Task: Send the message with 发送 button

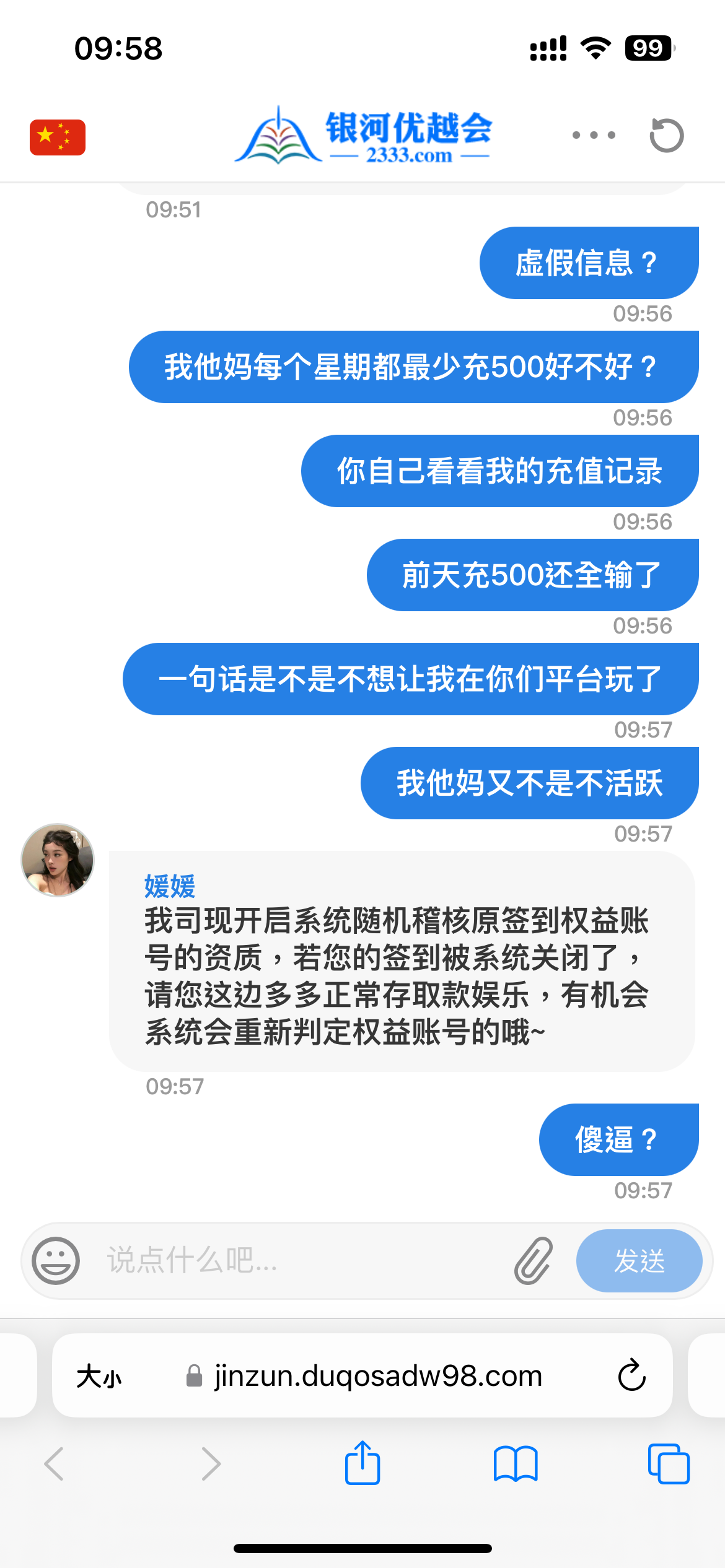Action: coord(639,1261)
